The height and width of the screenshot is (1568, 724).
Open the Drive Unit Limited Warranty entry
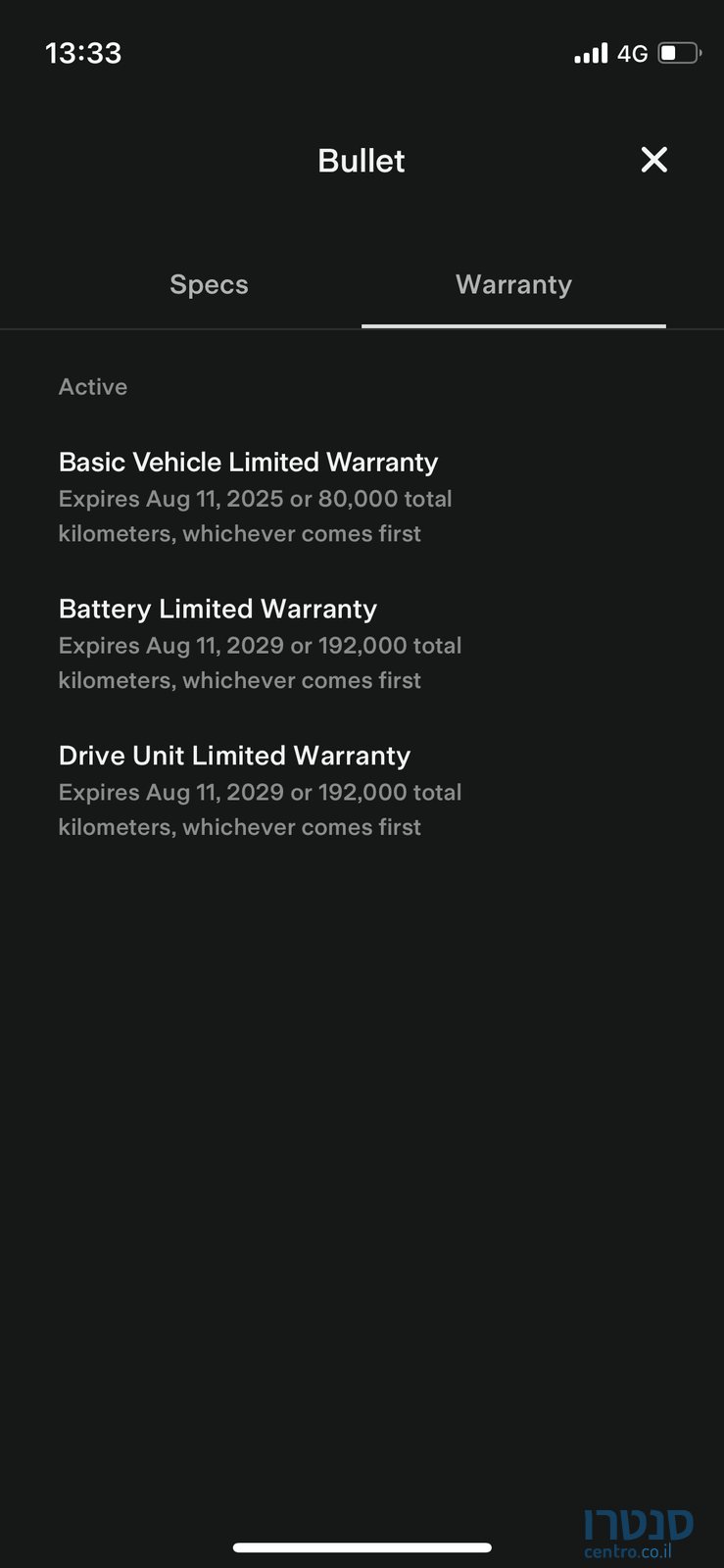coord(234,756)
